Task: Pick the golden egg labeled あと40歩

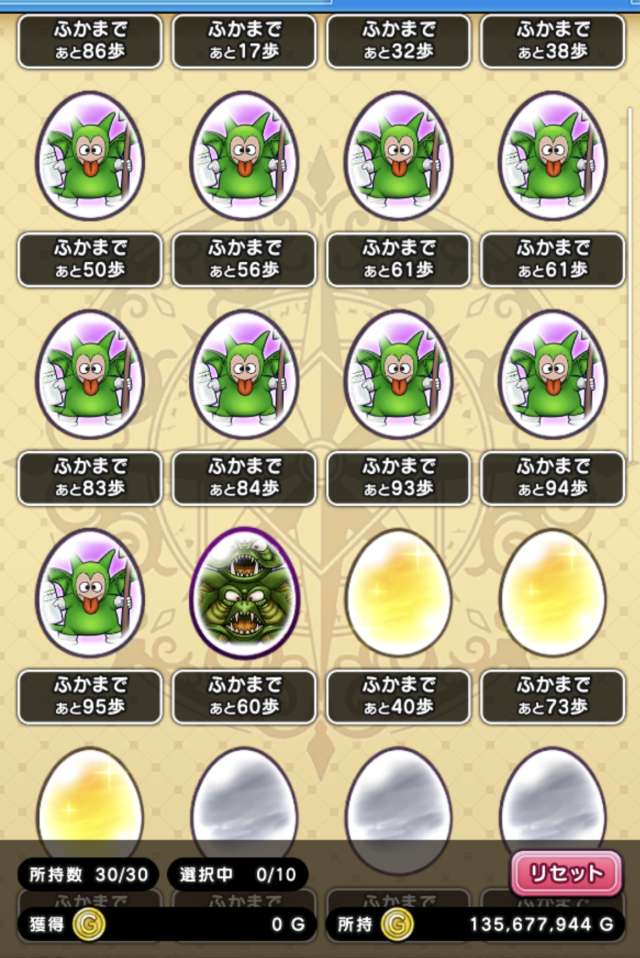Action: 398,593
